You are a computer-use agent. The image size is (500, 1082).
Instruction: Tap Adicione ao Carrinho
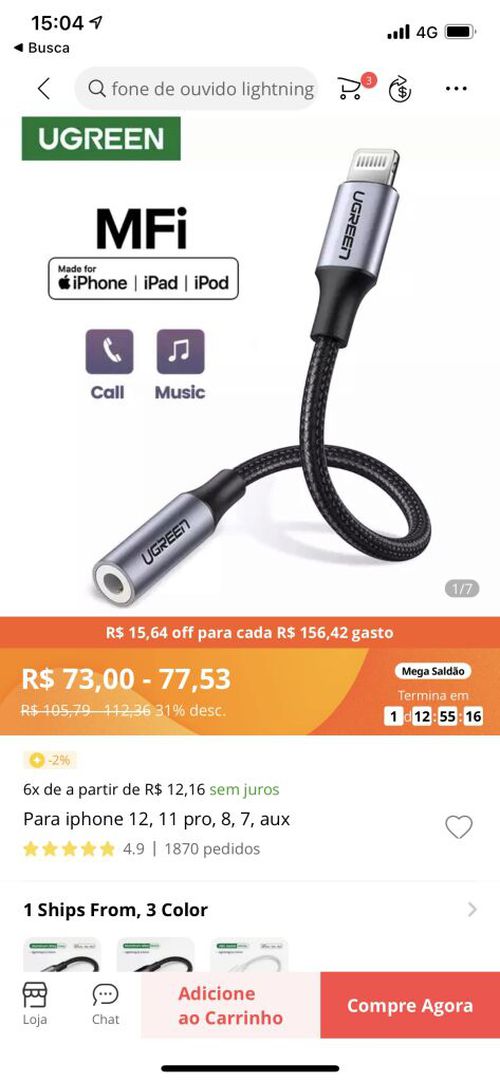point(230,1005)
